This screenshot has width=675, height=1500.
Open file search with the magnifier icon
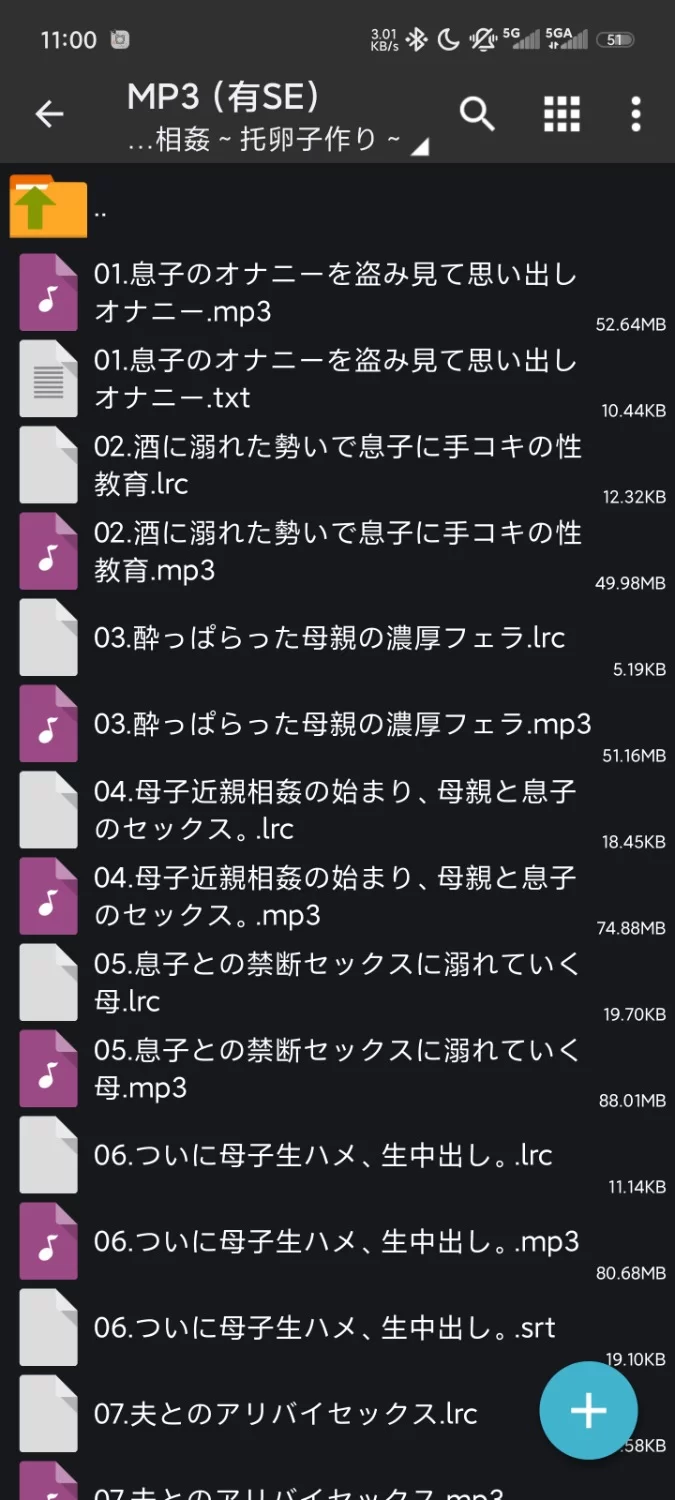[477, 115]
